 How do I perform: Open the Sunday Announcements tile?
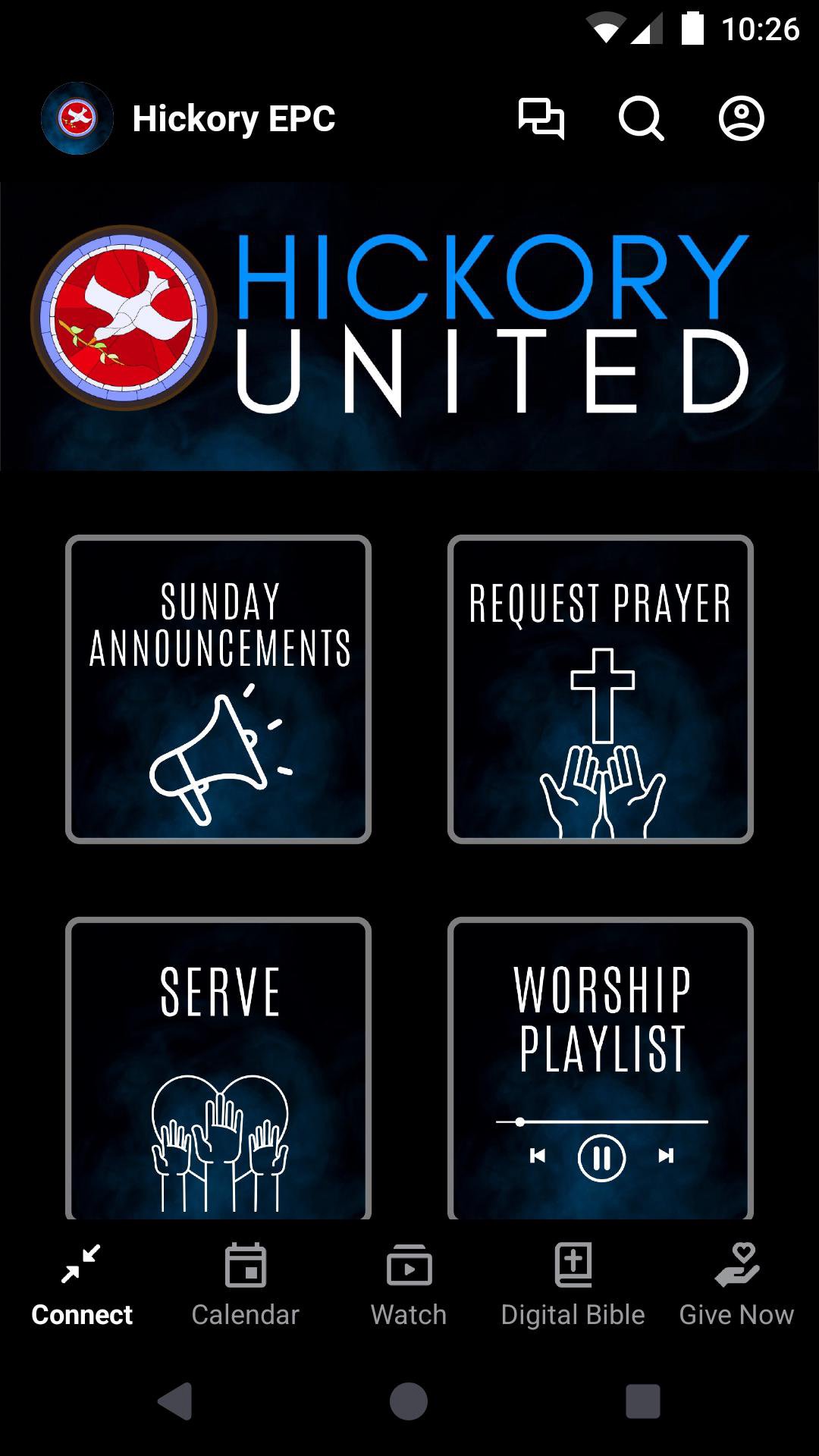pos(218,689)
